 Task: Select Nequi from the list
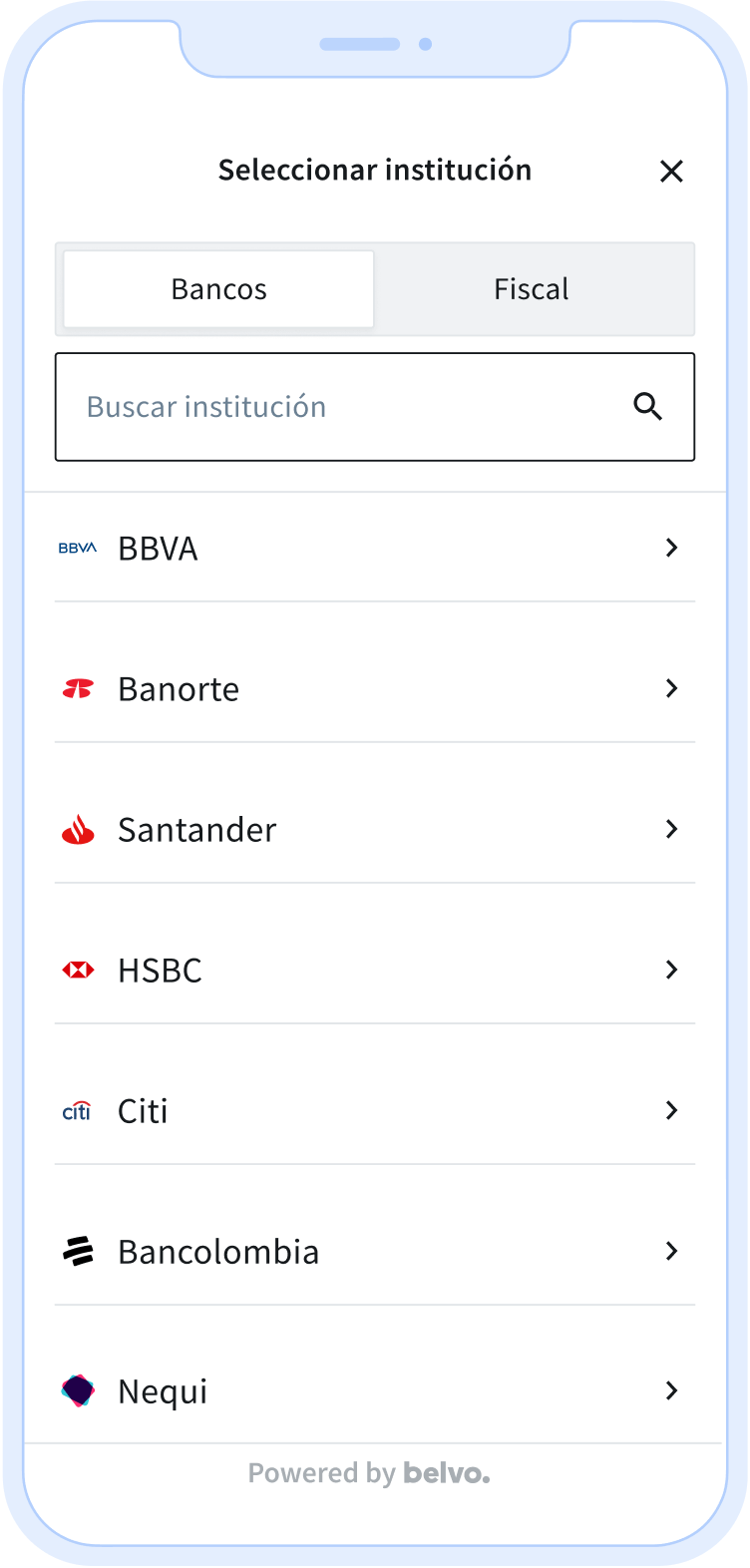coord(375,1390)
